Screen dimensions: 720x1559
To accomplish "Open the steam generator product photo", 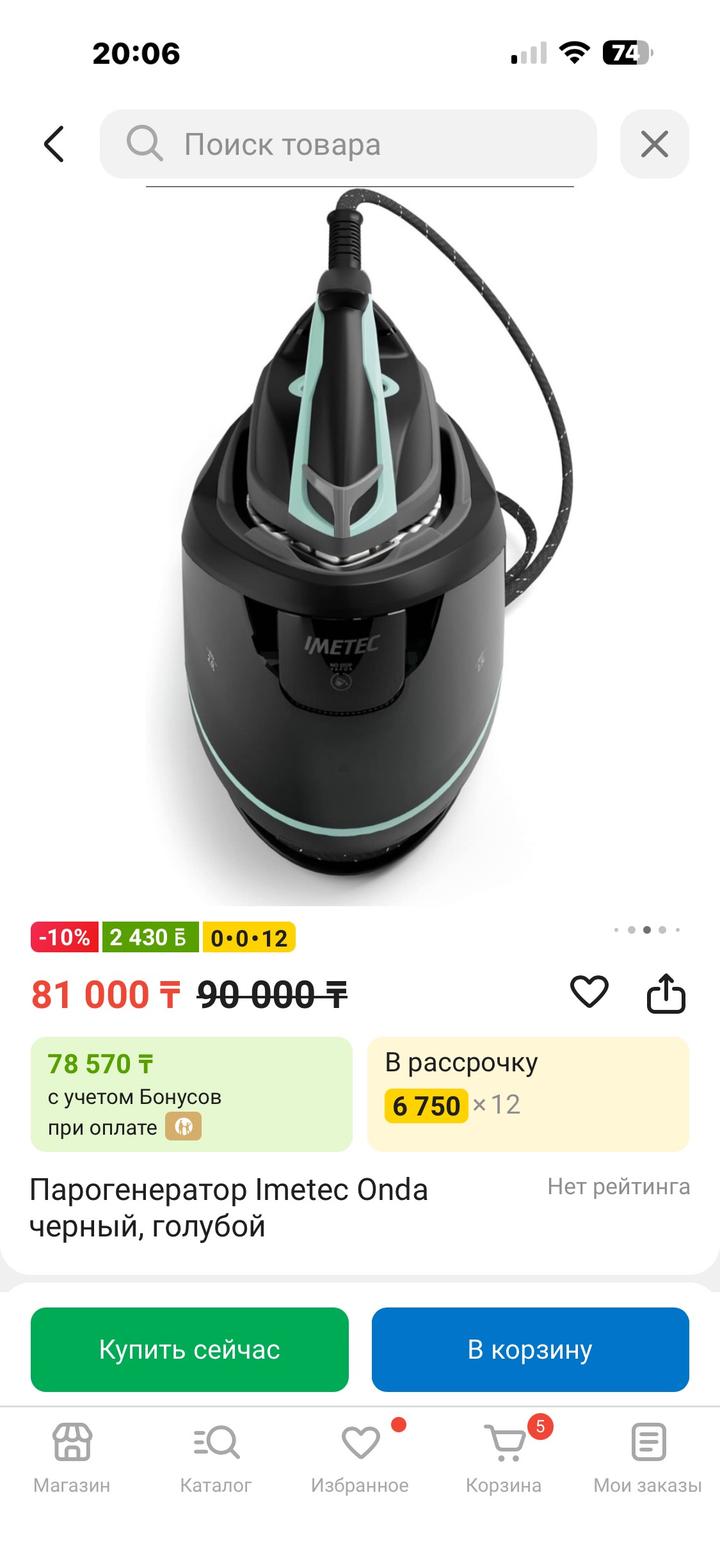I will click(x=350, y=550).
